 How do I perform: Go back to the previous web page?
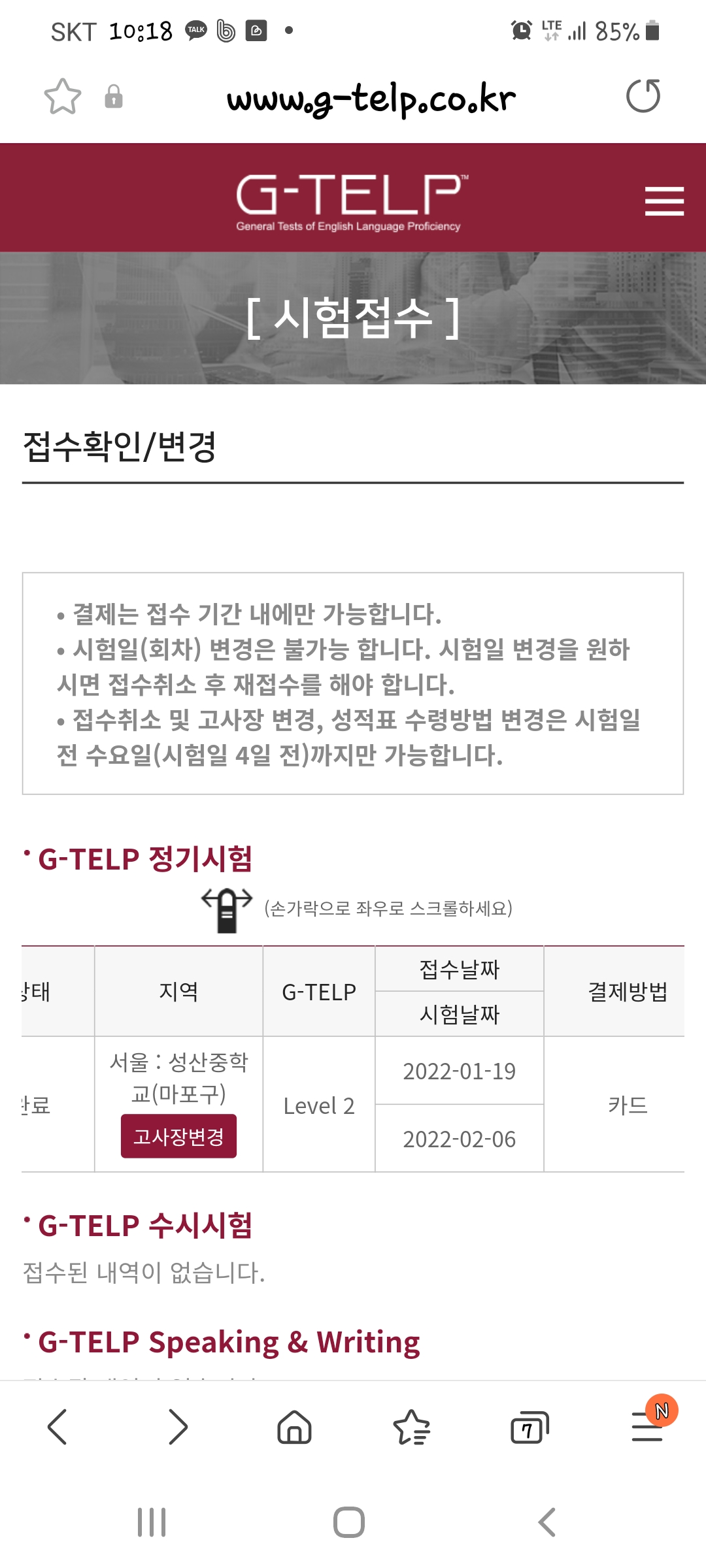[58, 1427]
